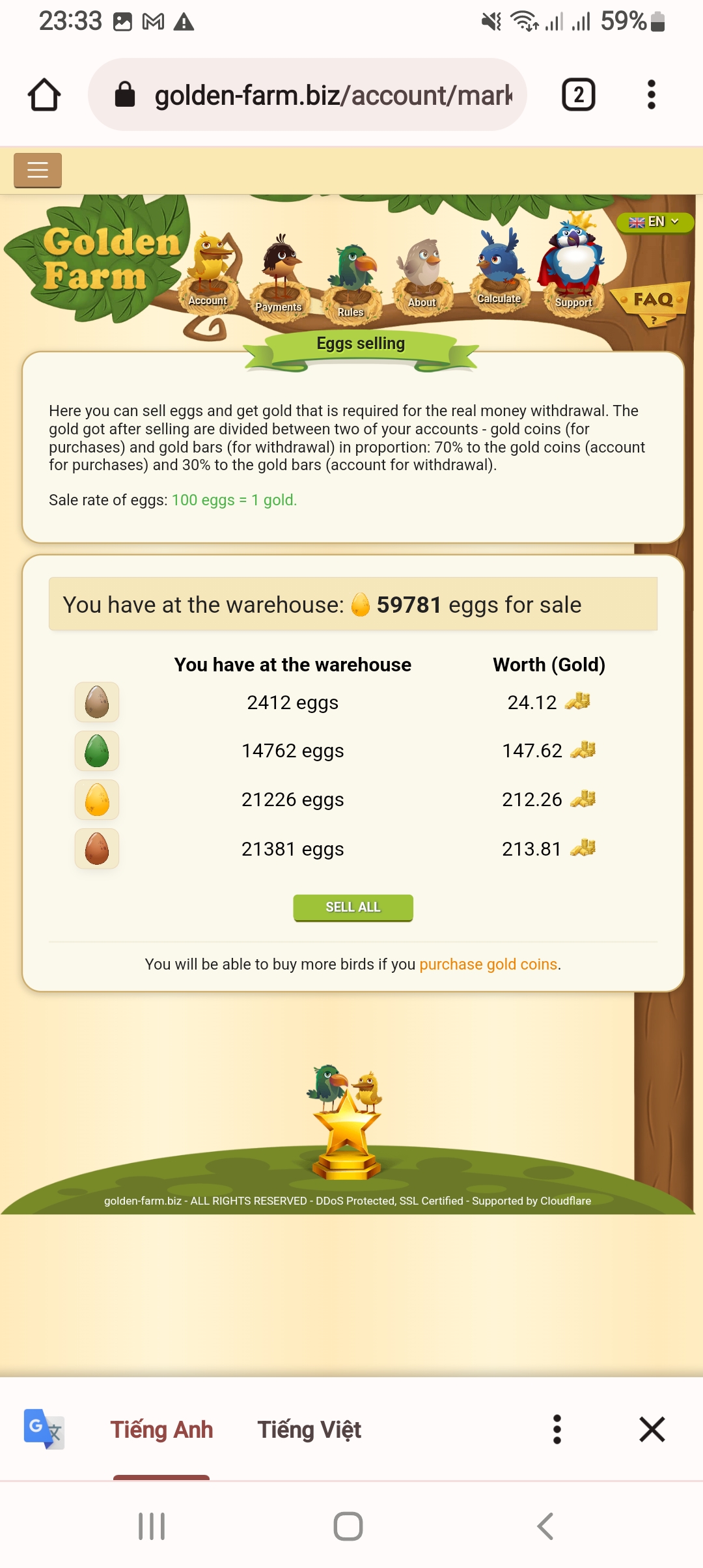Expand the EN language dropdown

click(x=654, y=222)
